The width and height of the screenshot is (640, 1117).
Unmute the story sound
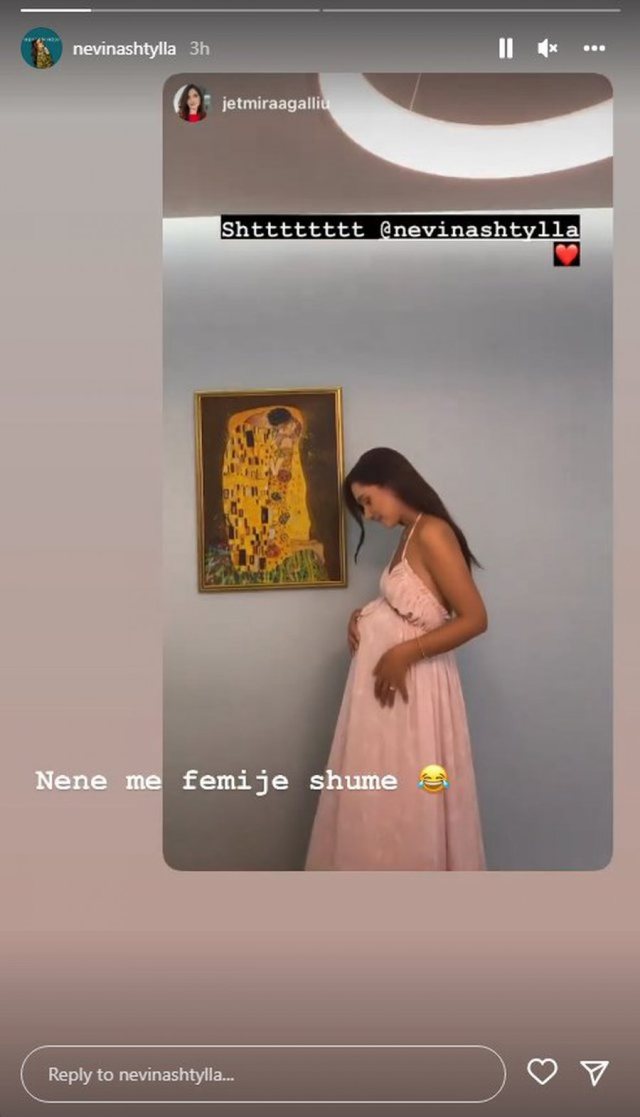(x=548, y=48)
